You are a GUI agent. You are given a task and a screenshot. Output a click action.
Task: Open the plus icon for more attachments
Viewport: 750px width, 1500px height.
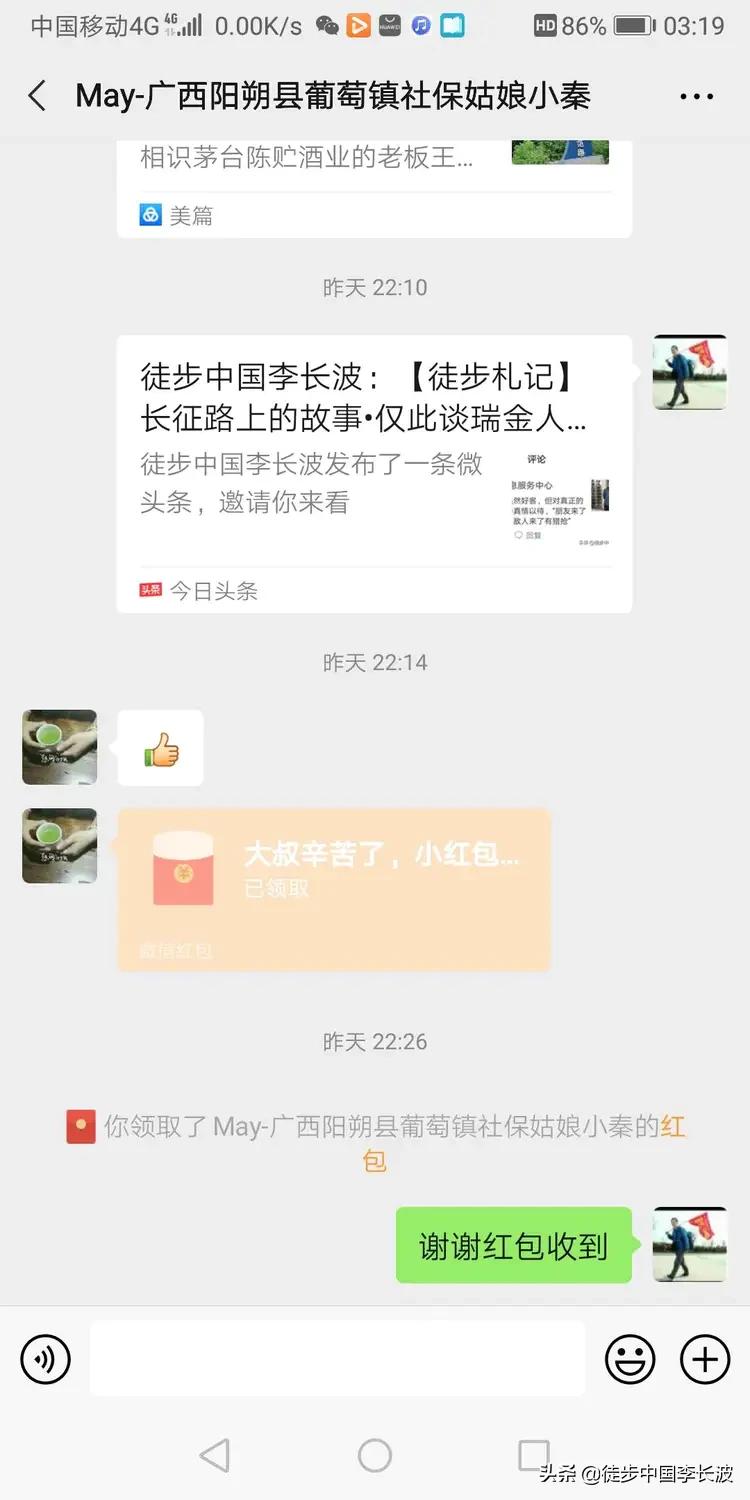pyautogui.click(x=705, y=1358)
